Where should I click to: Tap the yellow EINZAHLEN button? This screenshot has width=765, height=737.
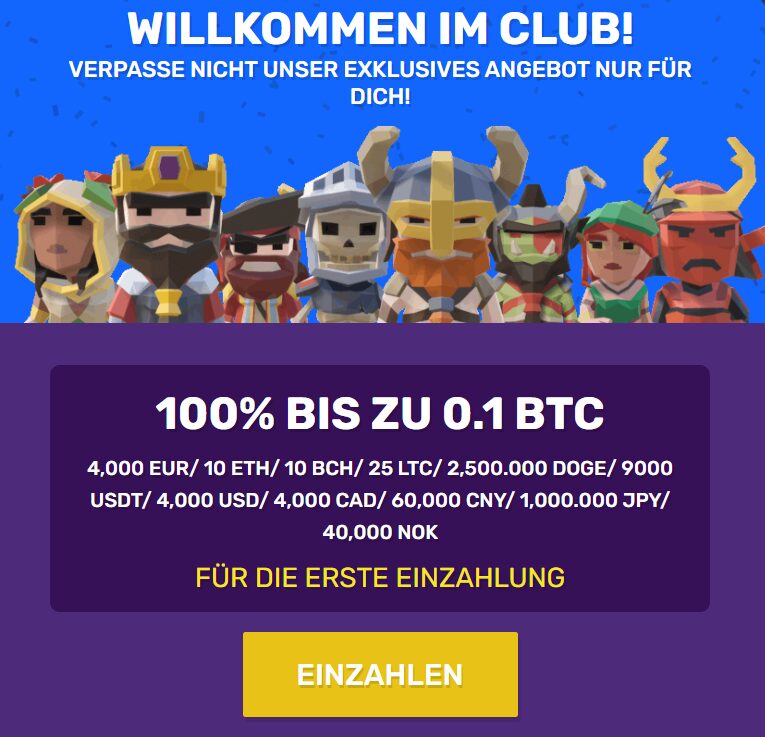coord(380,674)
